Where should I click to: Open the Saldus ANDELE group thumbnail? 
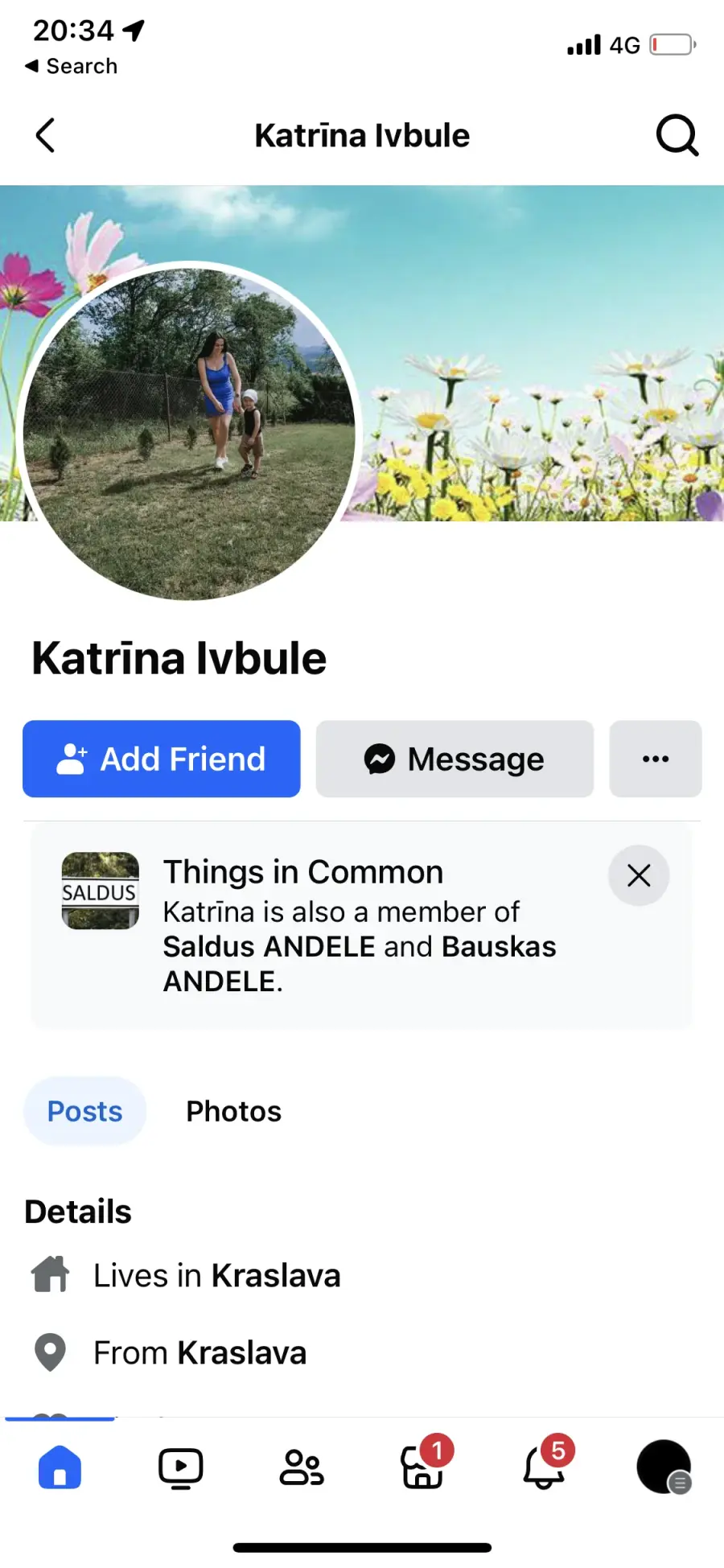[101, 891]
